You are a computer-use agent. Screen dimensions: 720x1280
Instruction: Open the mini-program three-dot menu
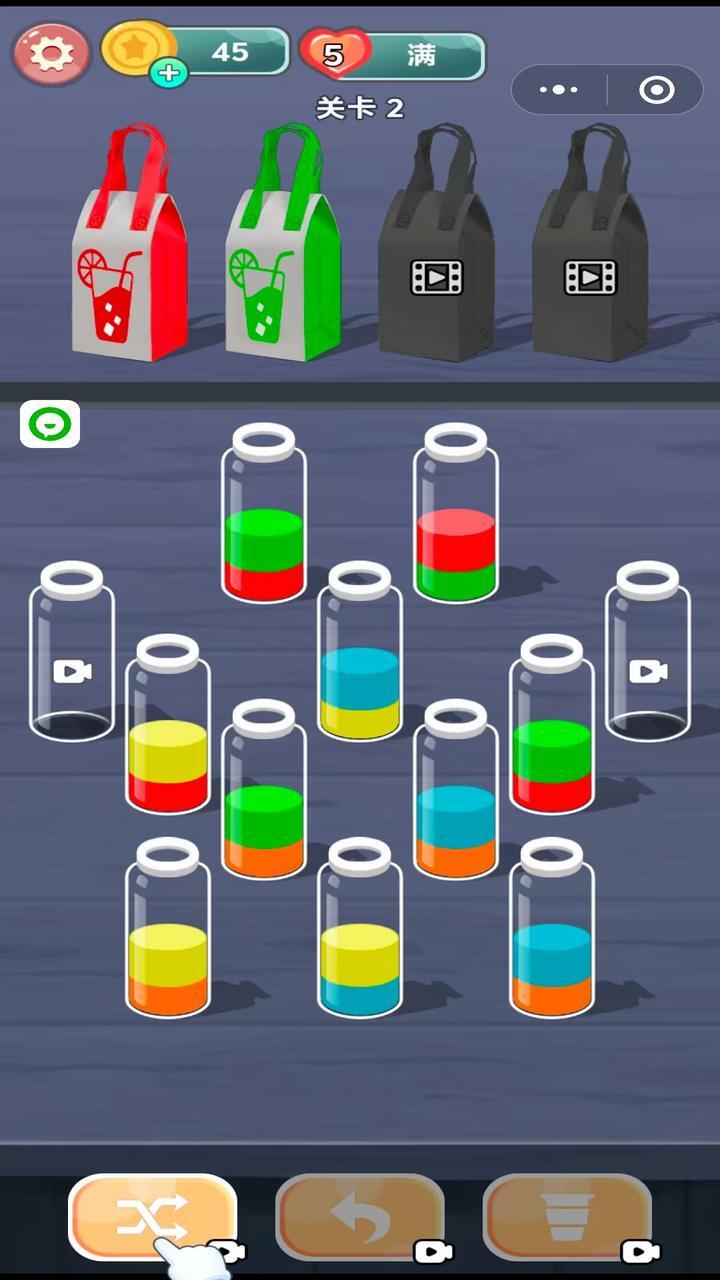(x=558, y=90)
